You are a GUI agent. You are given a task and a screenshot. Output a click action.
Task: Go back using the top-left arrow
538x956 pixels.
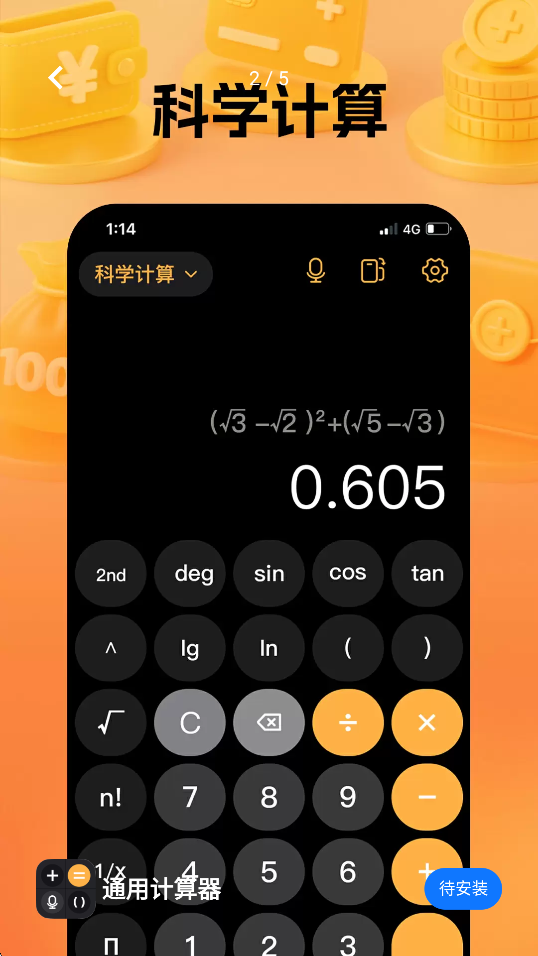coord(56,78)
